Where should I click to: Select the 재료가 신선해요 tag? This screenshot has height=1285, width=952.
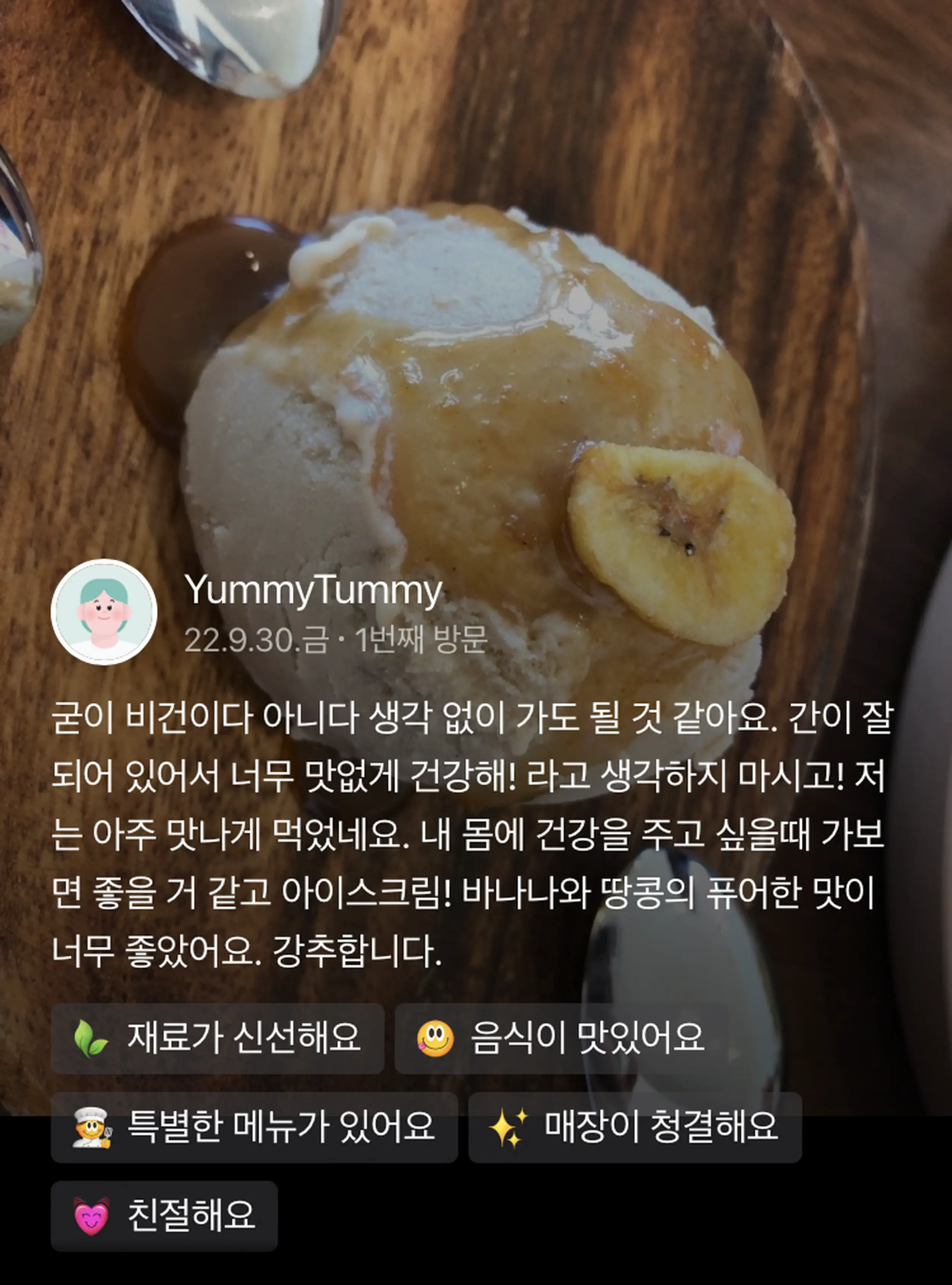click(x=217, y=1038)
